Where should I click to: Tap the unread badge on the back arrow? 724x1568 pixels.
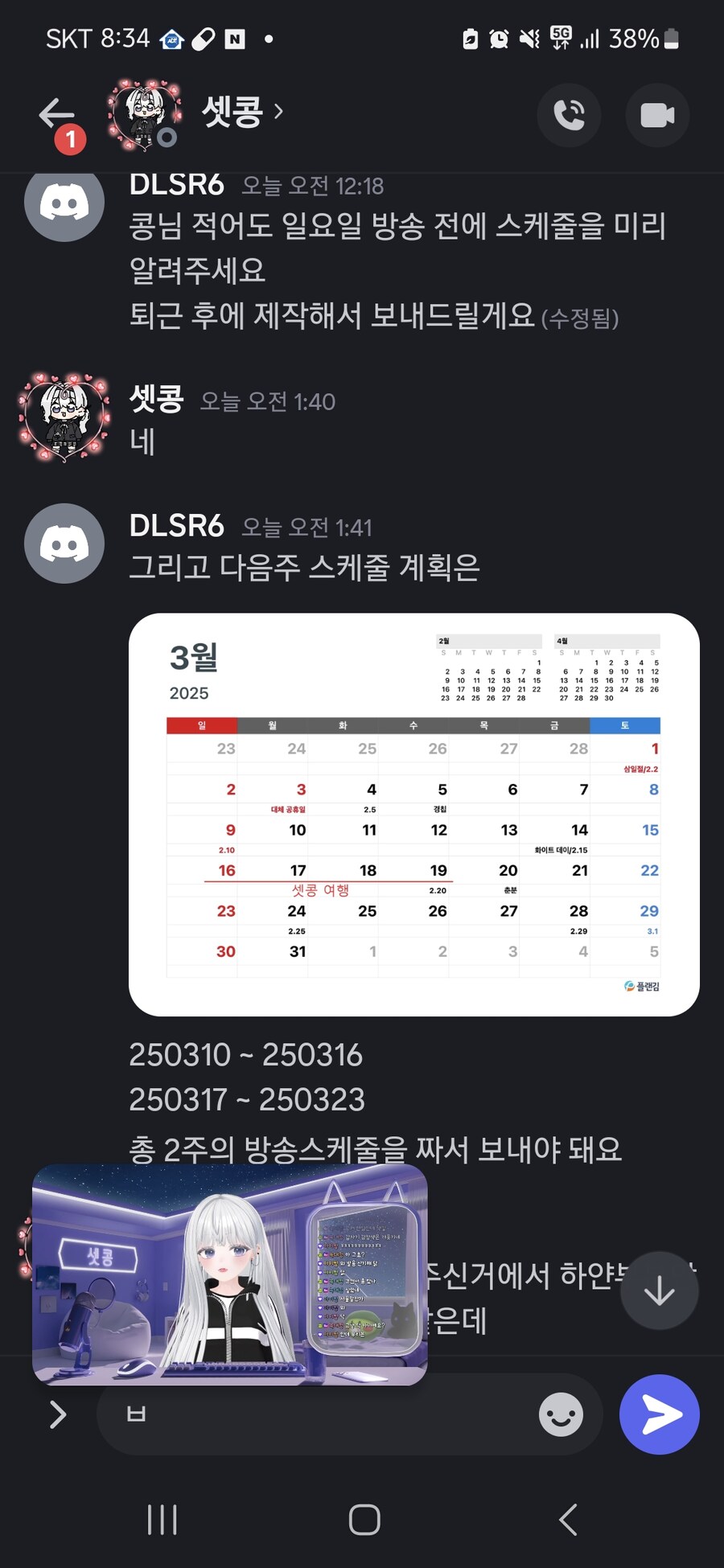[x=71, y=138]
